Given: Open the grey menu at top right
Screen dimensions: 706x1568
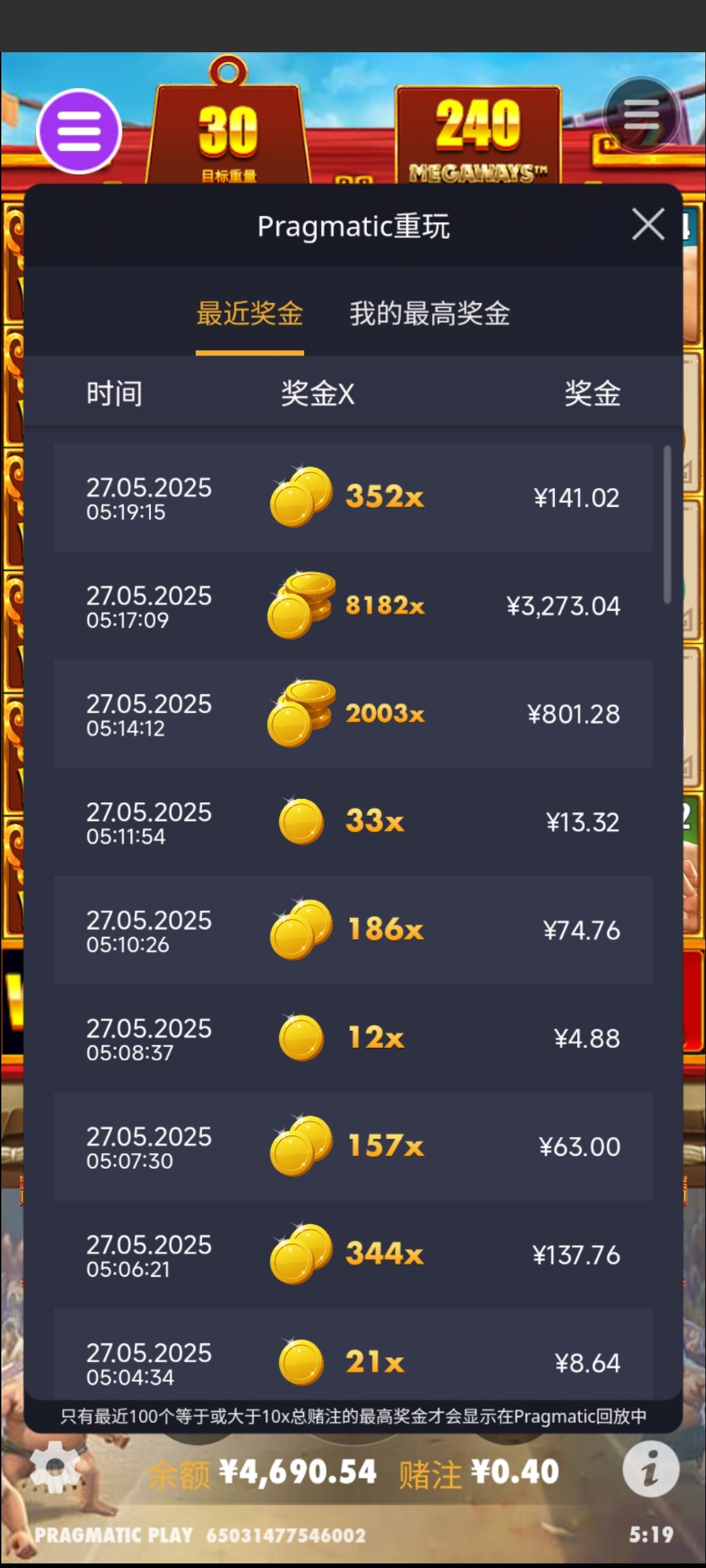Looking at the screenshot, I should 641,116.
